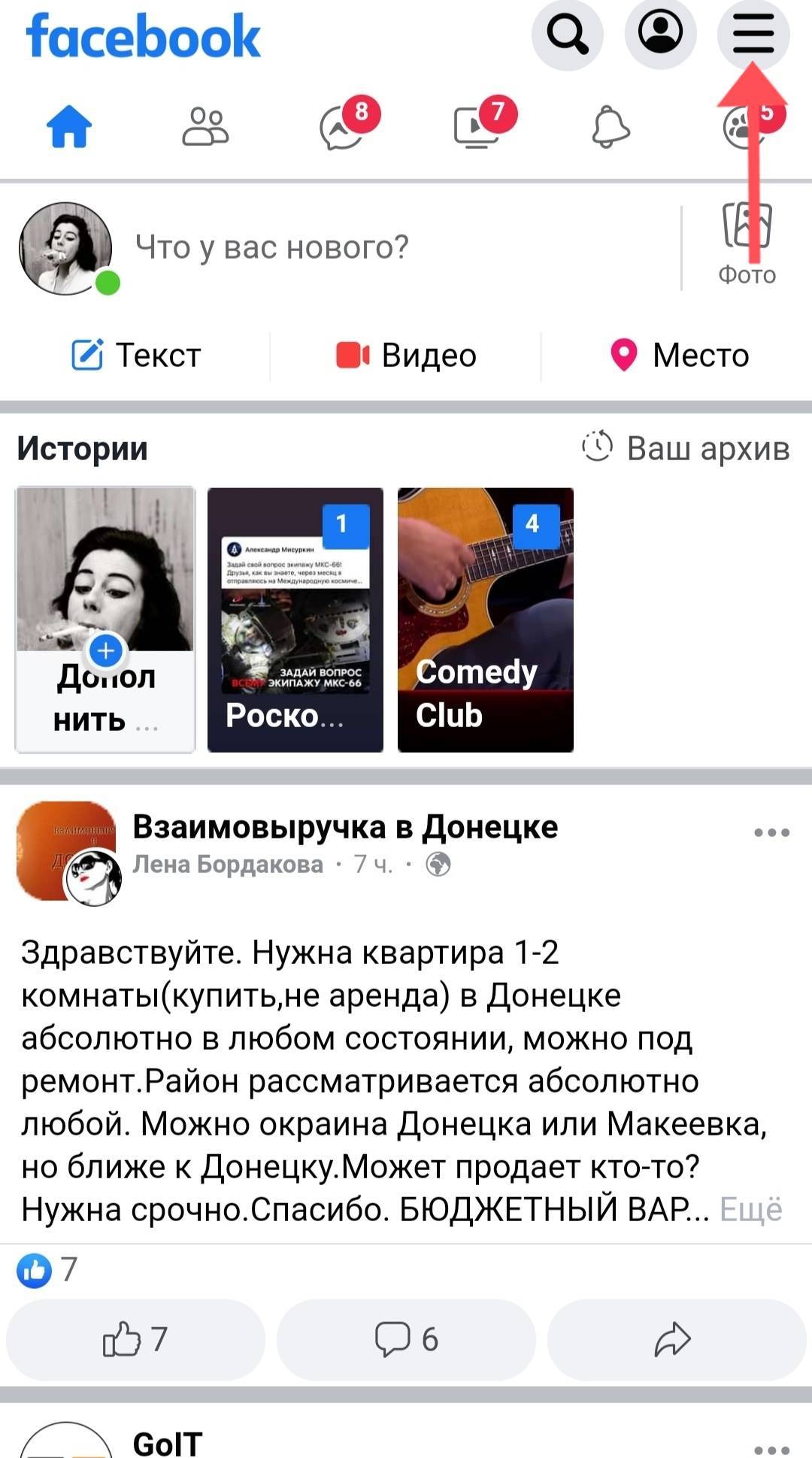Open Facebook search
The image size is (812, 1458).
tap(567, 35)
